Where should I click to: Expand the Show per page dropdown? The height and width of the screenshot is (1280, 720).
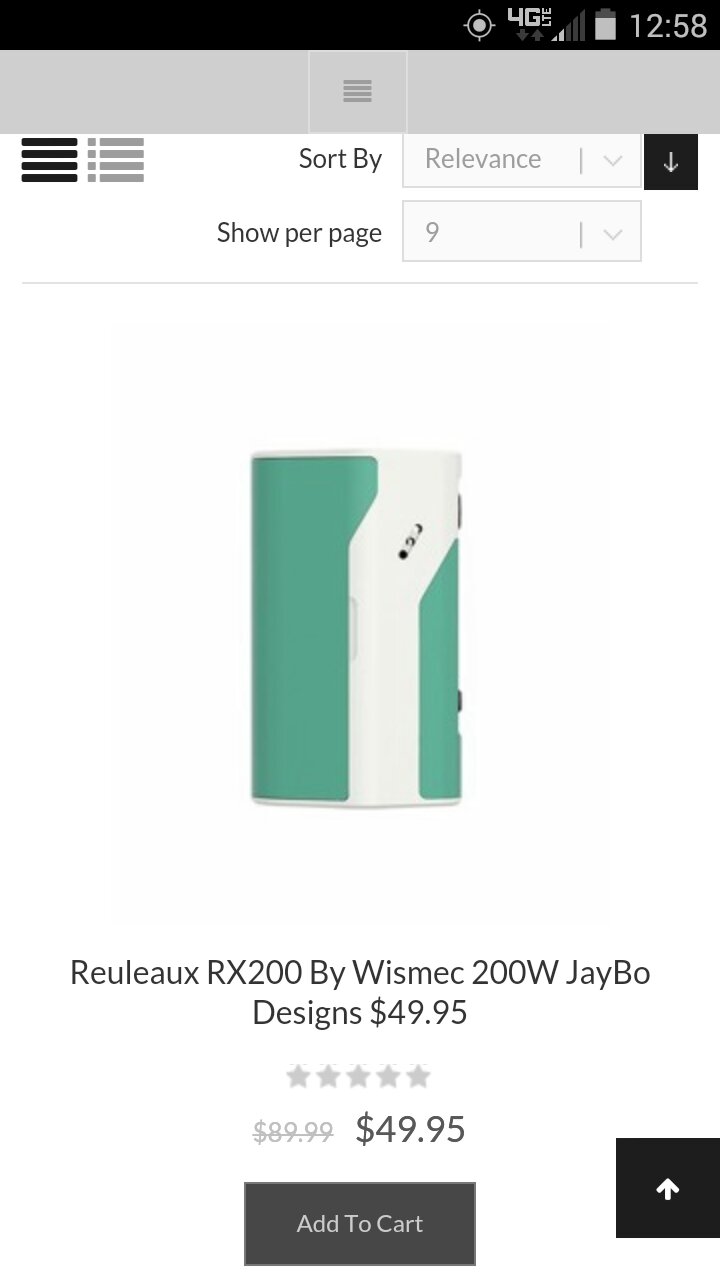521,232
